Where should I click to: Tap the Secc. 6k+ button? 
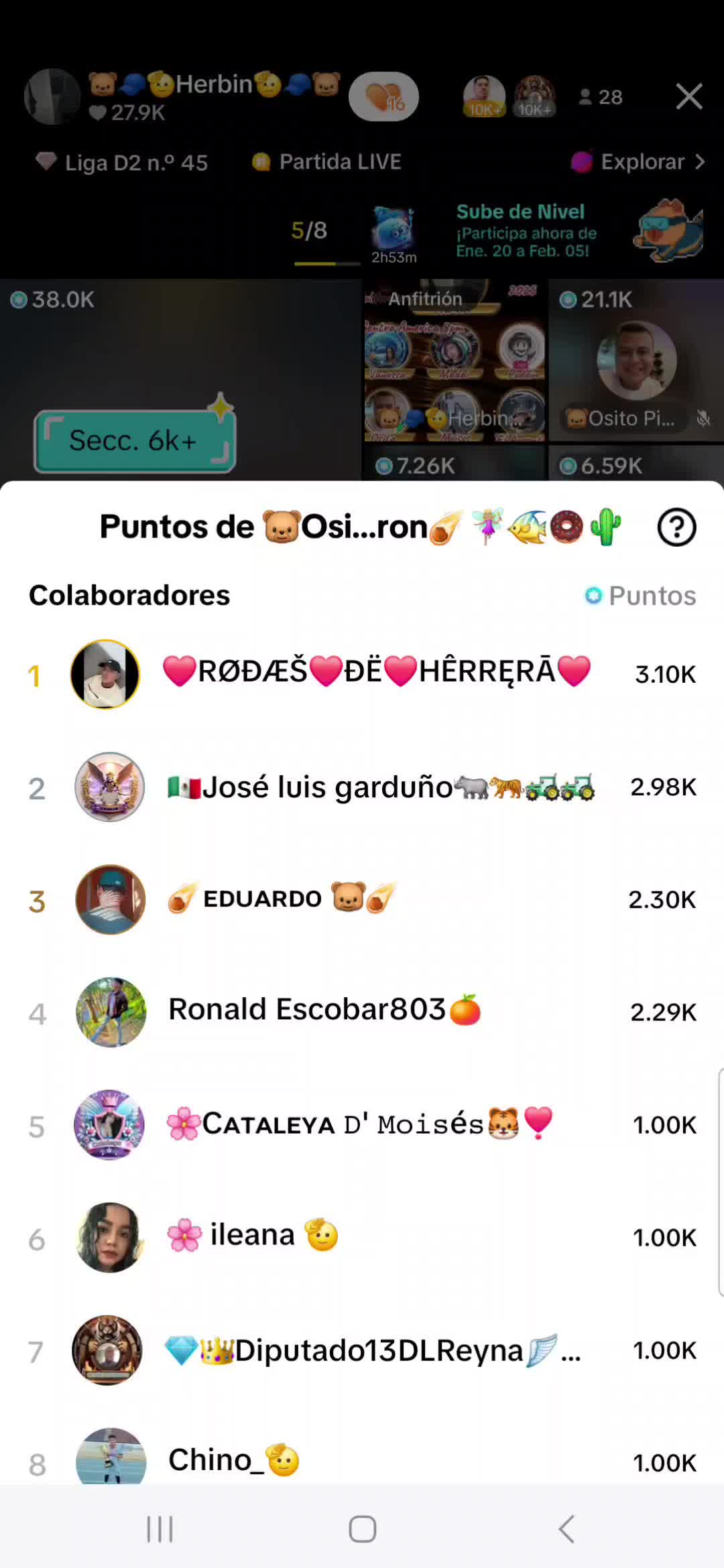point(135,441)
